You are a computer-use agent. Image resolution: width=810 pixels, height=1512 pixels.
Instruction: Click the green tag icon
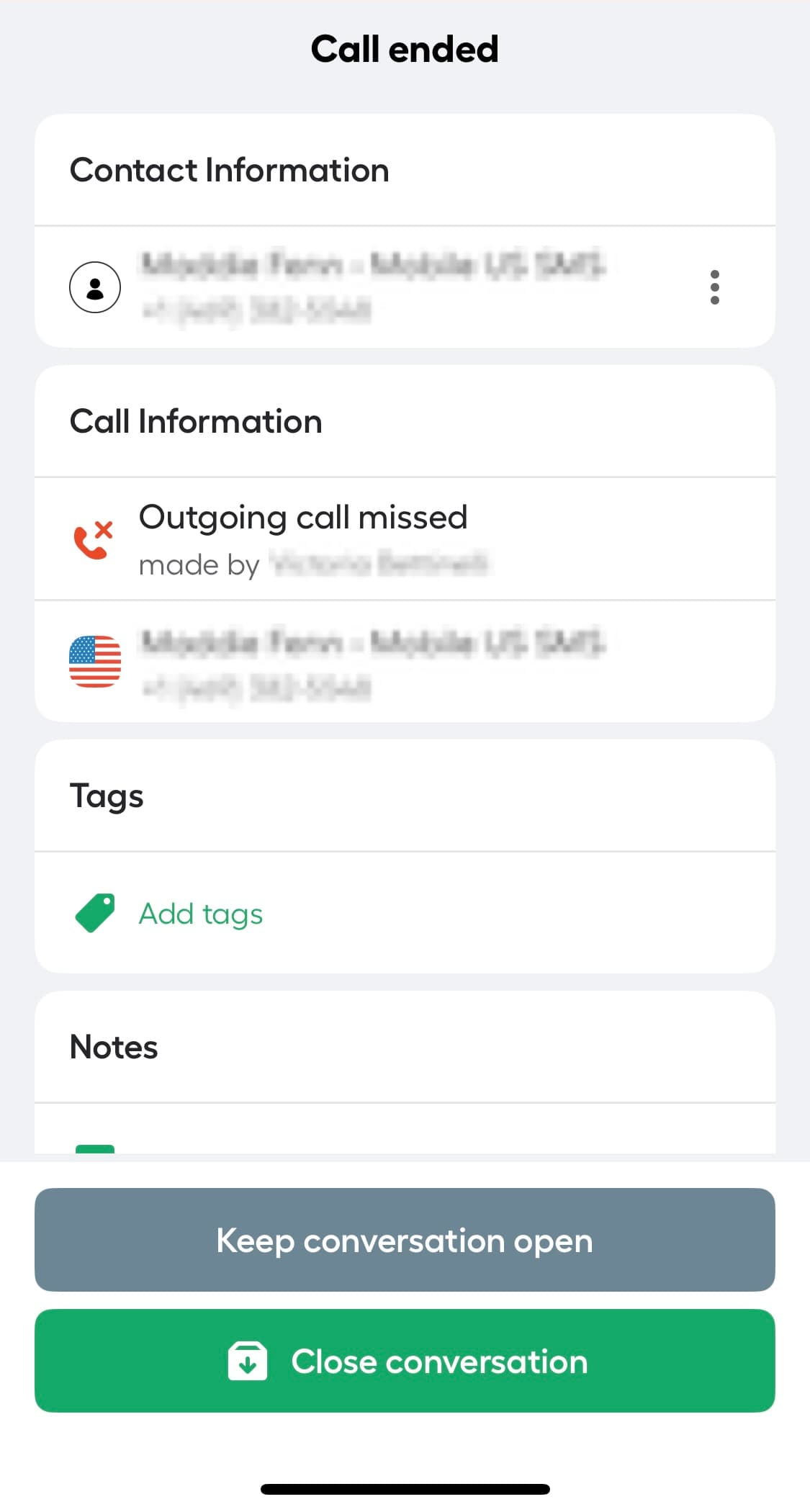coord(93,912)
